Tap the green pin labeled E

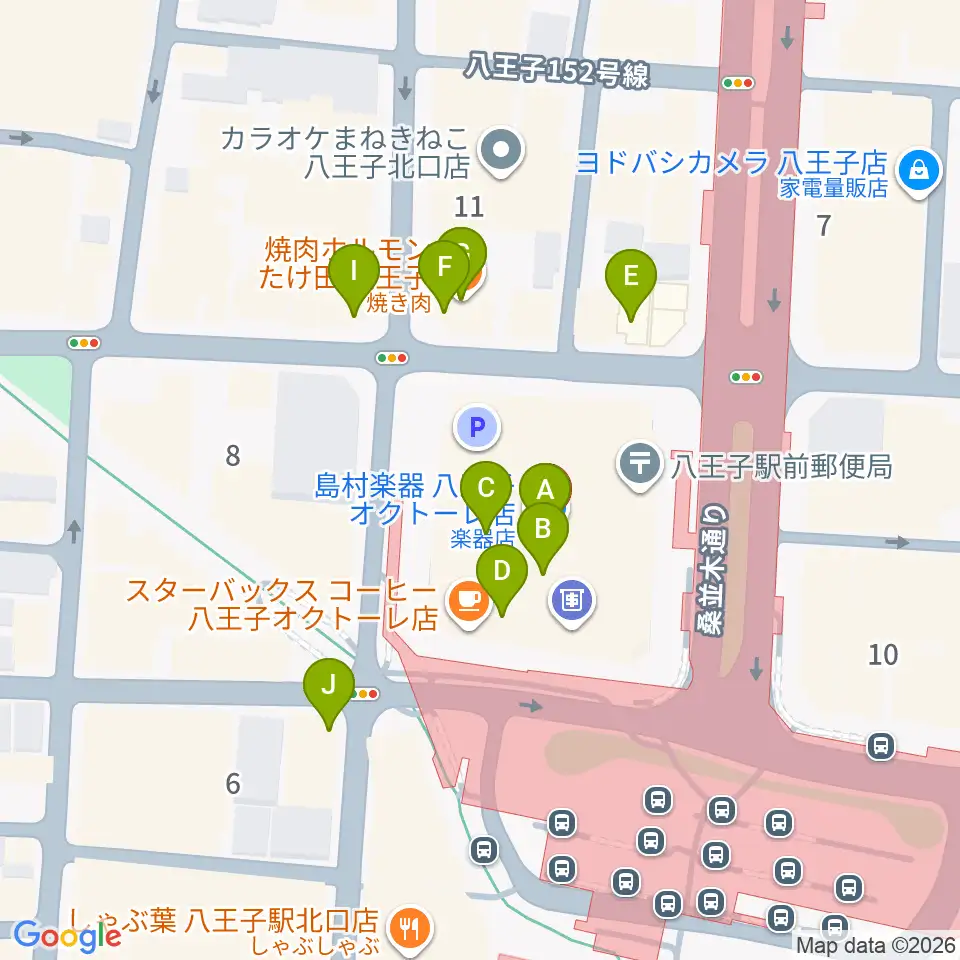630,276
